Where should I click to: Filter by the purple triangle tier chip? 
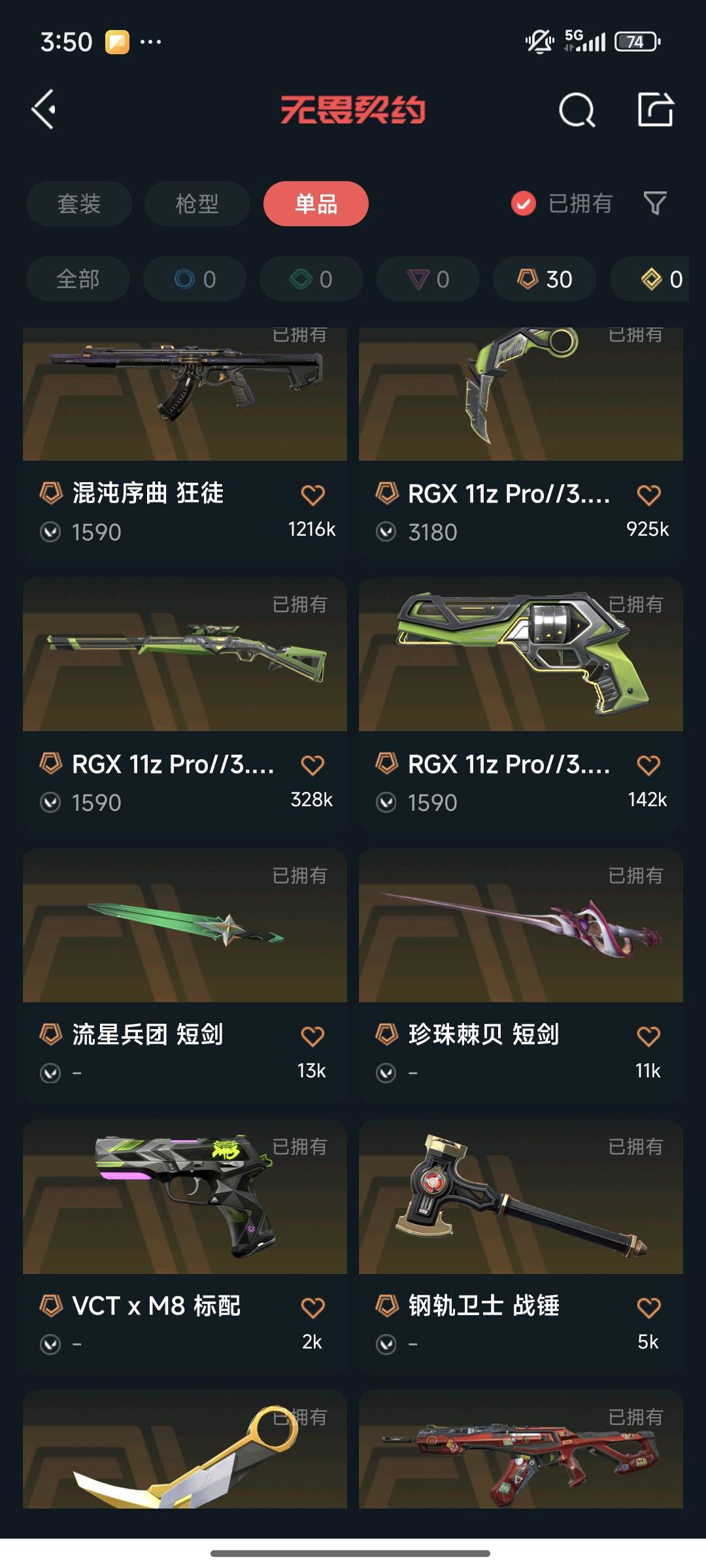click(x=428, y=280)
